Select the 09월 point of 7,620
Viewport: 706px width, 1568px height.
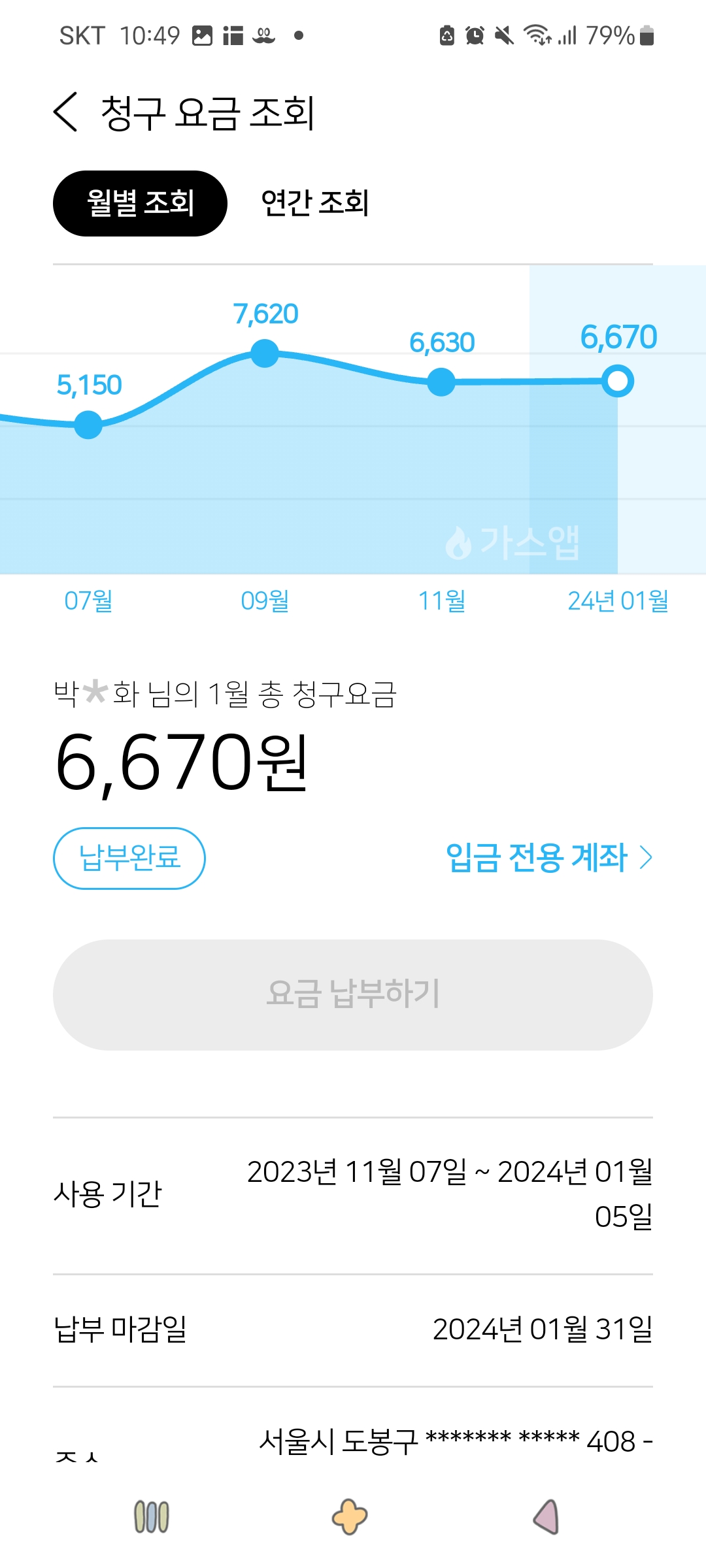[265, 353]
